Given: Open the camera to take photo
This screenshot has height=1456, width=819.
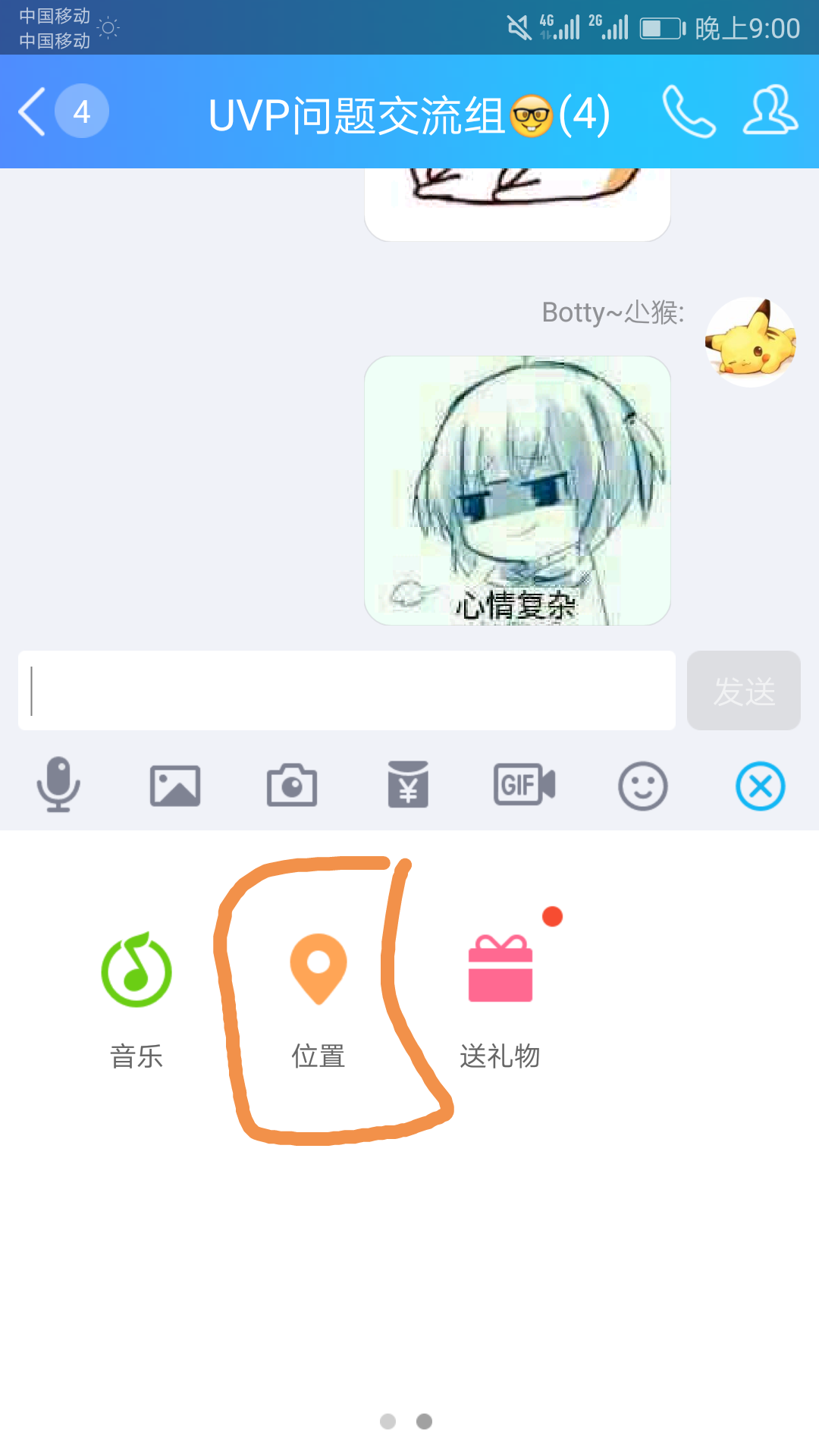Looking at the screenshot, I should click(x=292, y=786).
